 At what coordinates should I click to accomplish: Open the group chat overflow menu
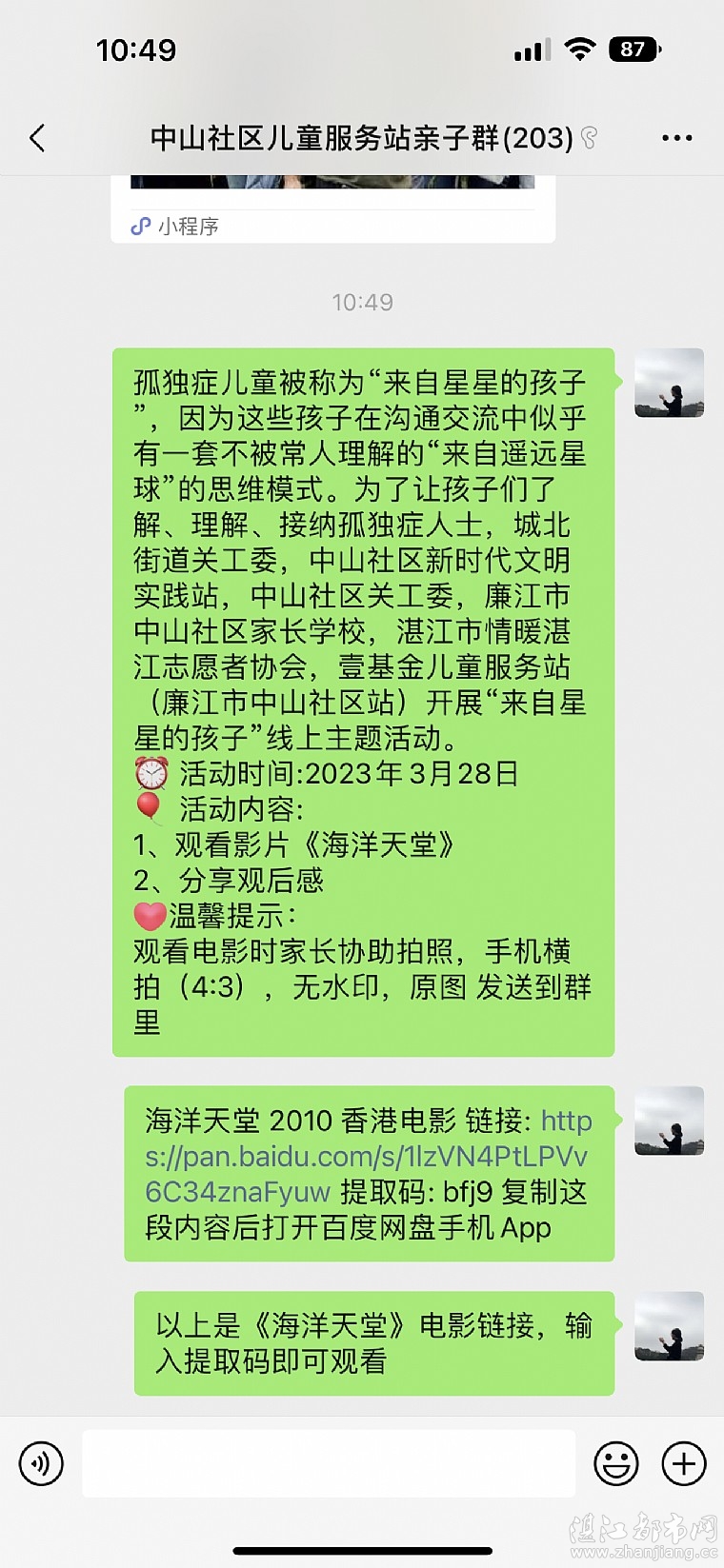pos(676,138)
